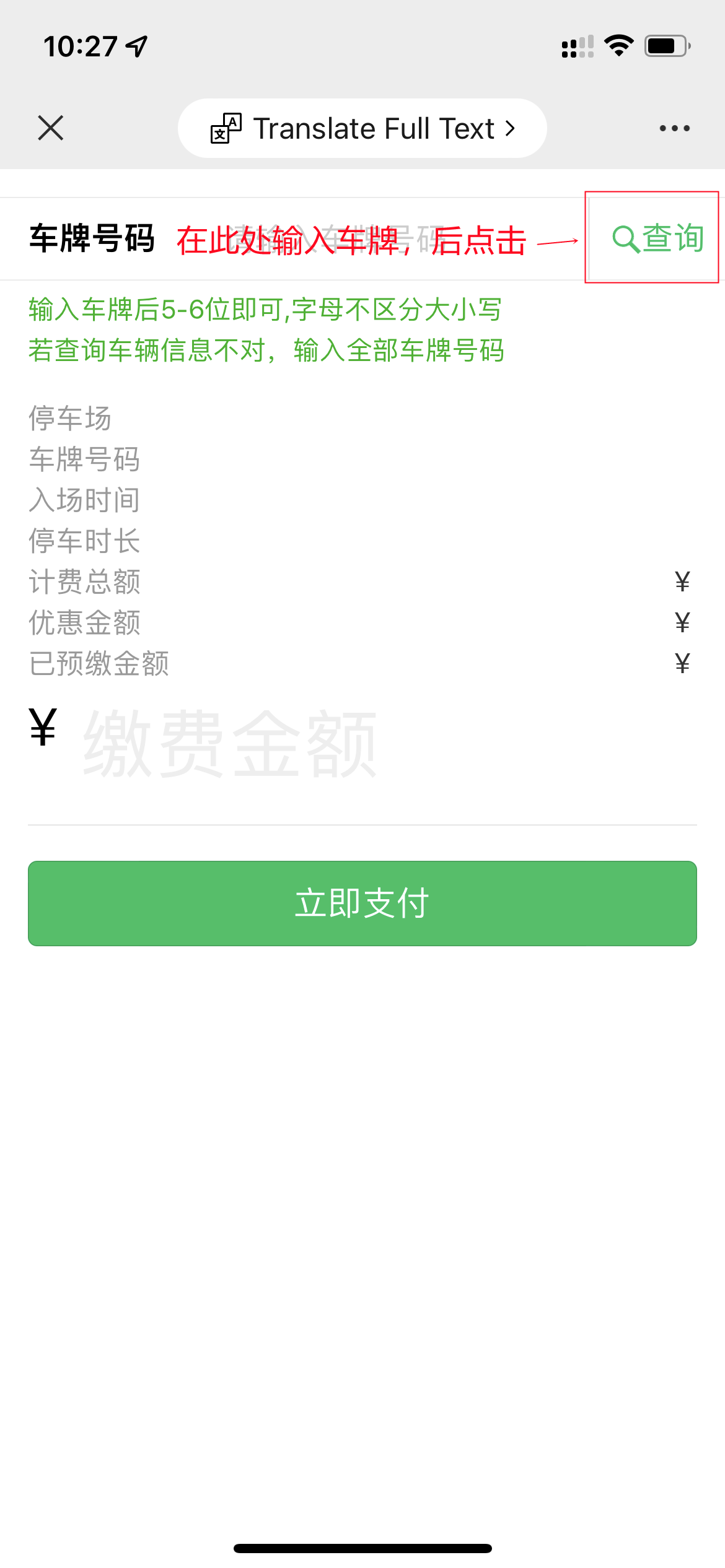This screenshot has height=1568, width=725.
Task: Close the web page with the X
Action: 50,128
